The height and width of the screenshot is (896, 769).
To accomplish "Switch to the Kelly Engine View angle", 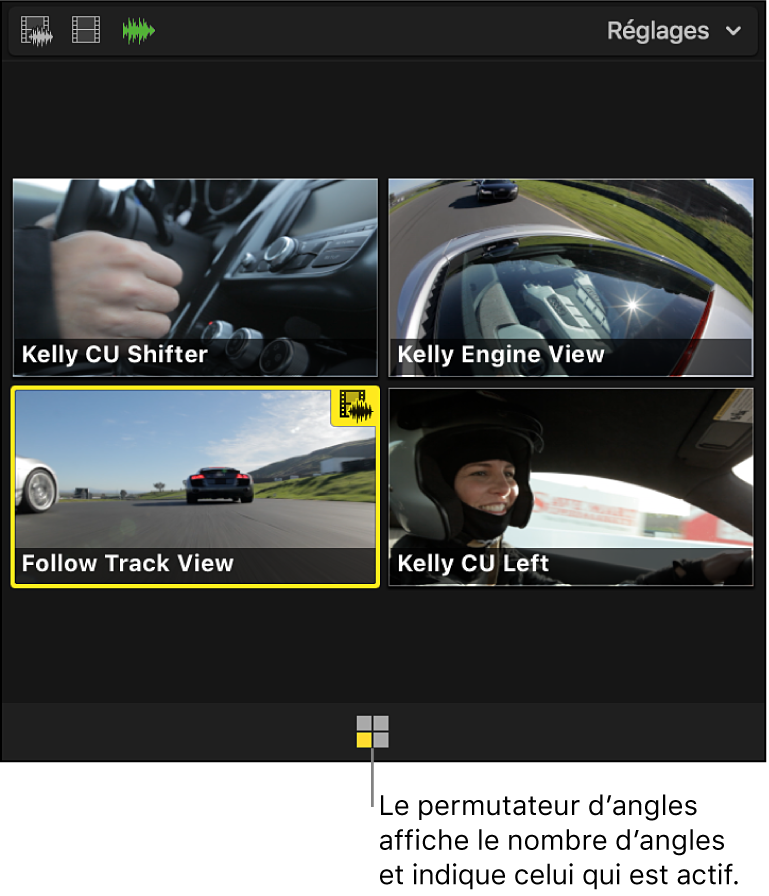I will pos(570,277).
